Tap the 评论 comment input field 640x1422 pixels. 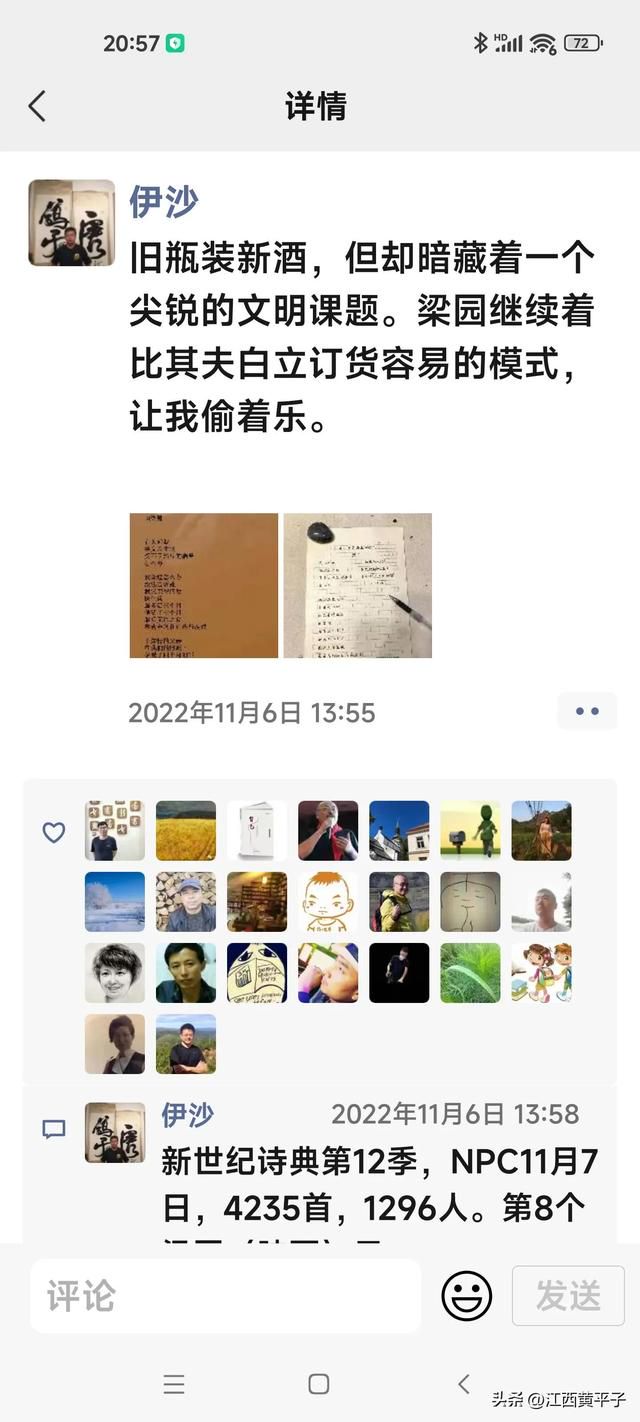coord(225,1296)
